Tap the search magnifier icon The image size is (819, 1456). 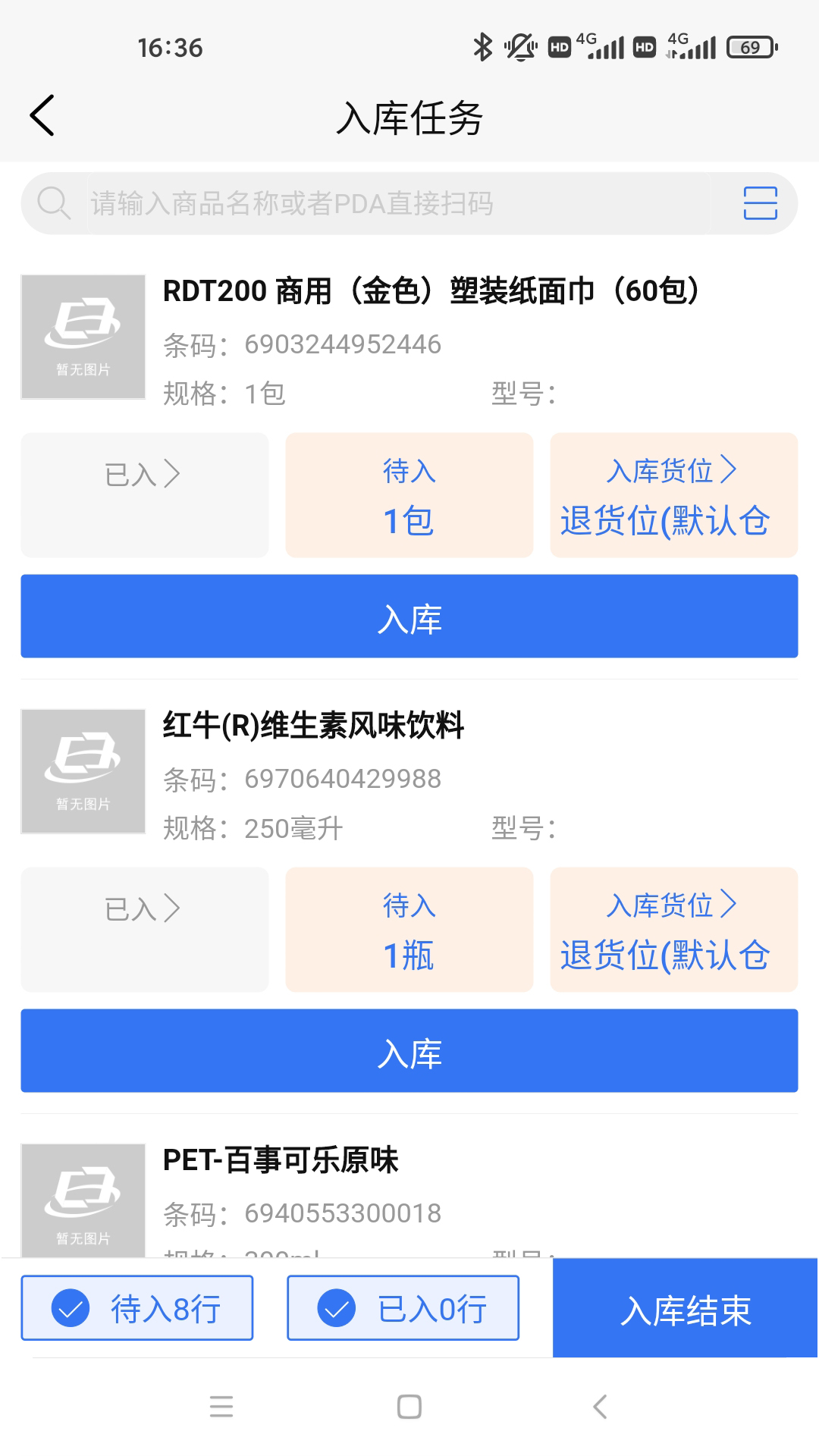click(54, 202)
